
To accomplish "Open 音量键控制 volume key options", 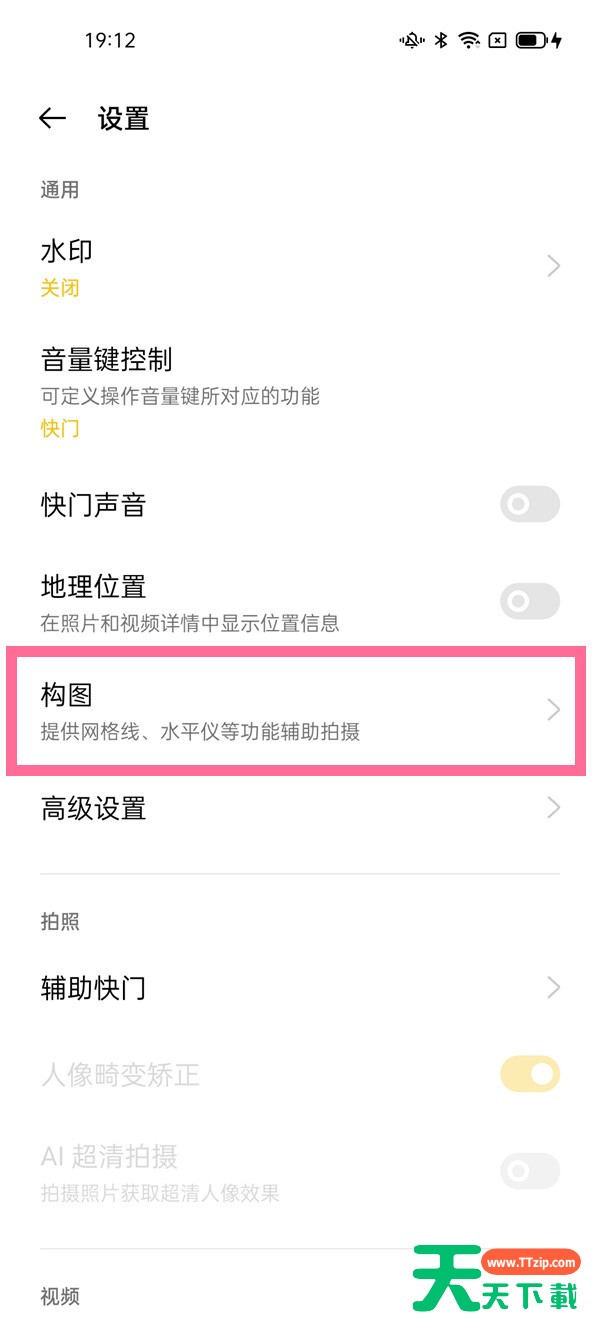I will coord(300,392).
